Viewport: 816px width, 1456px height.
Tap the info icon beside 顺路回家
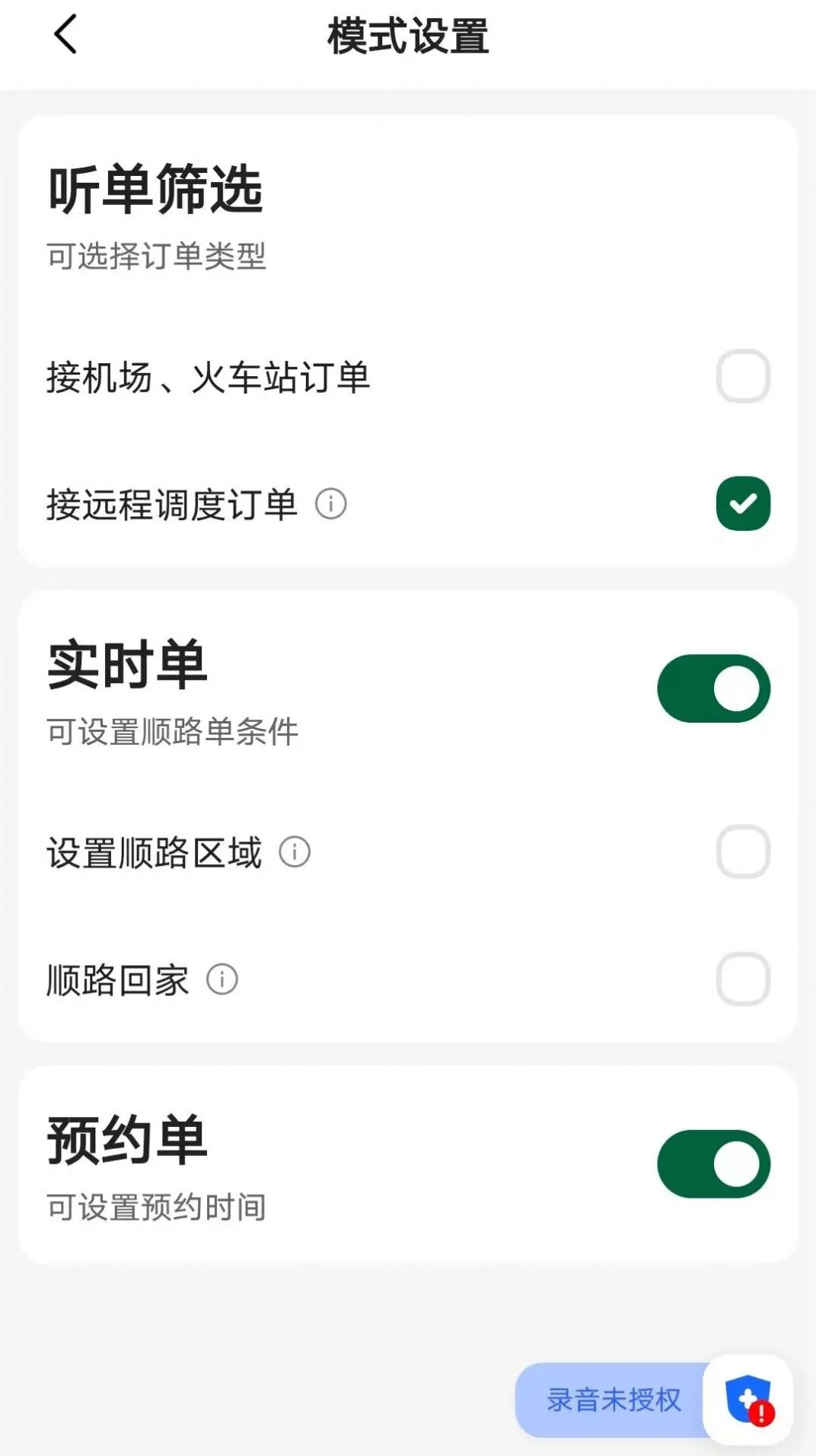222,980
